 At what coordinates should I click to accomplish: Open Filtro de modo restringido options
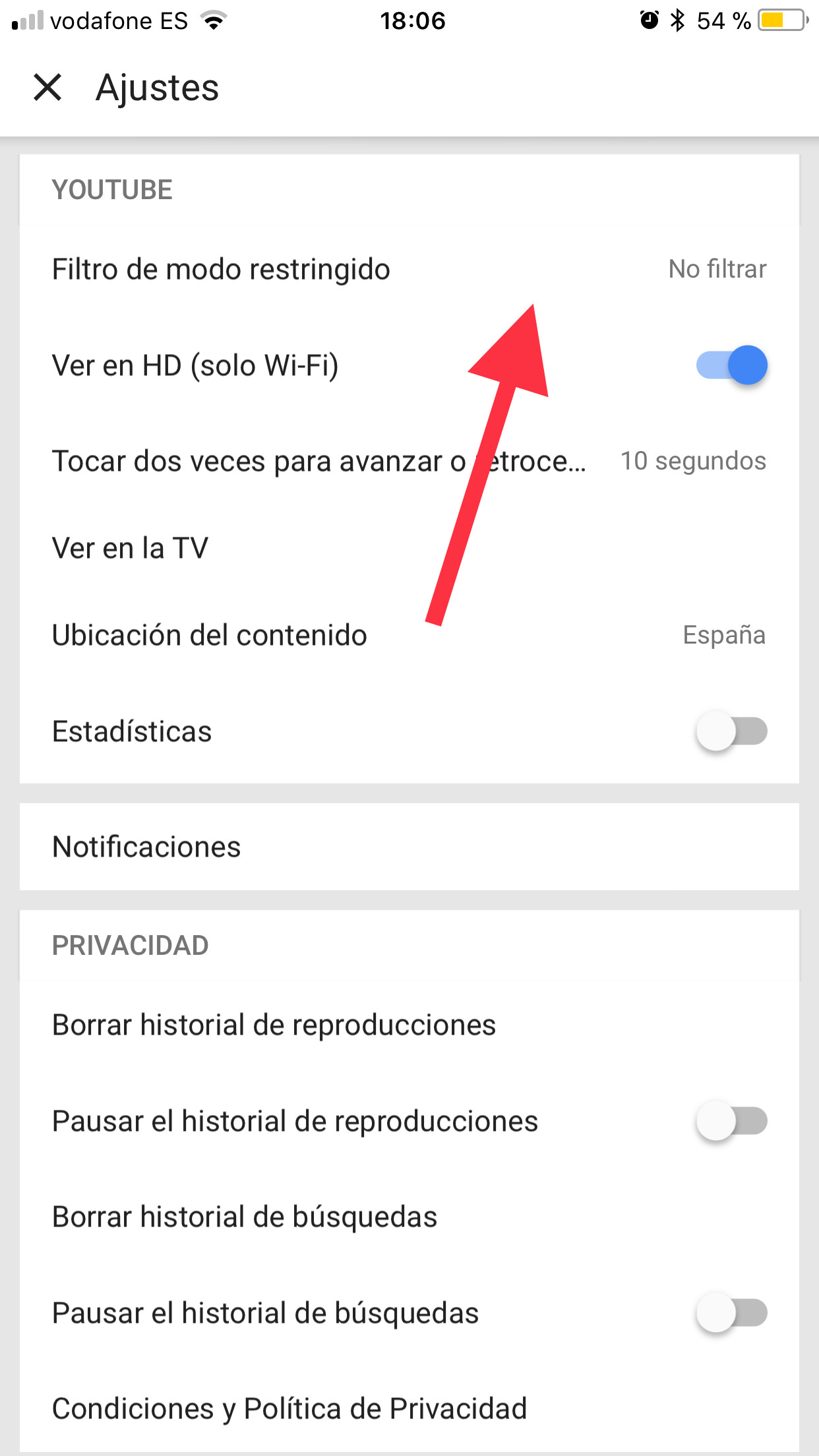coord(409,268)
